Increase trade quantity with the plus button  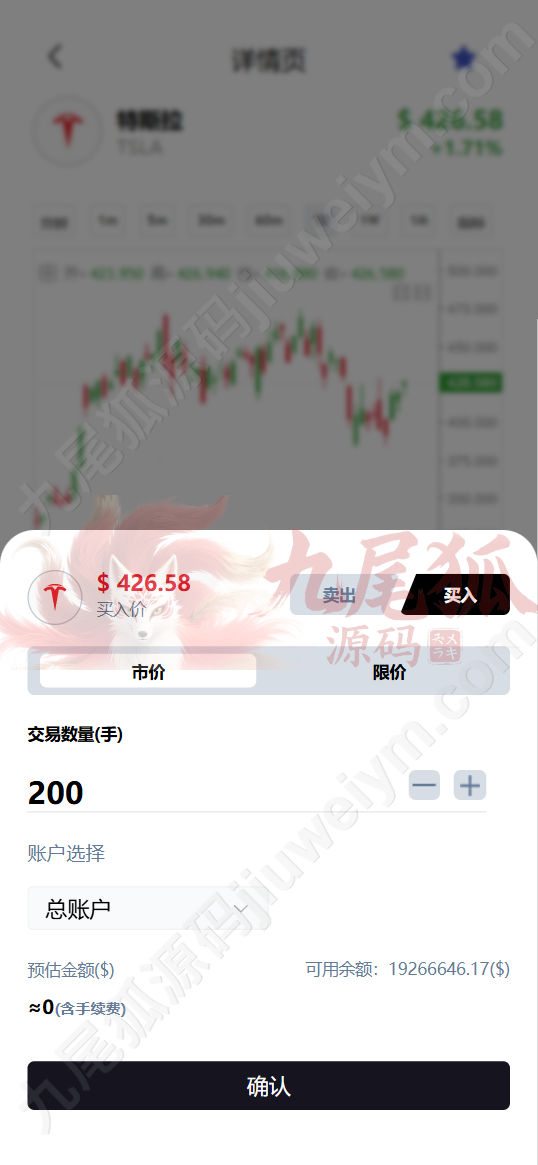click(470, 785)
